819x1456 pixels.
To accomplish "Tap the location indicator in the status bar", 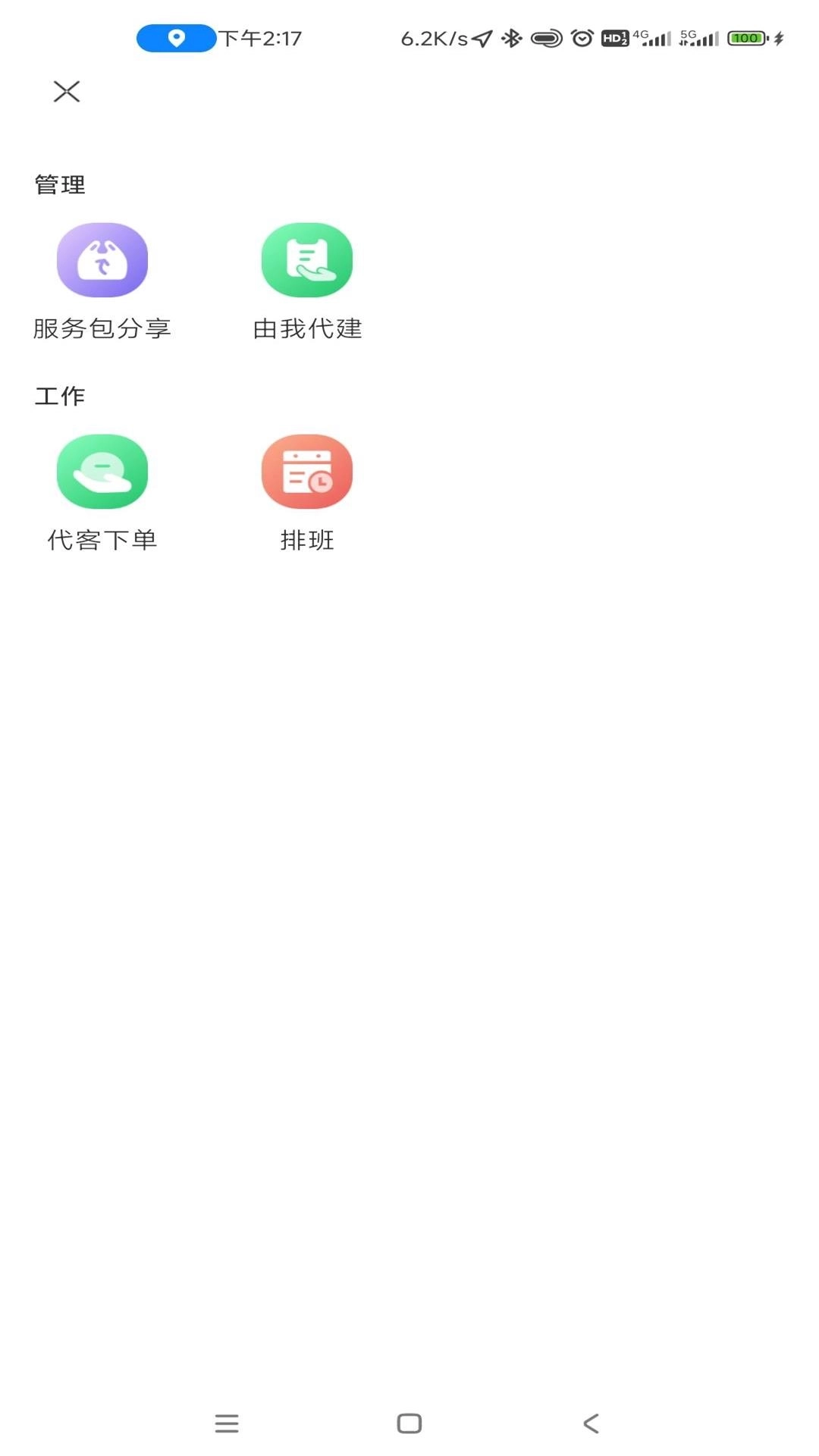I will [174, 37].
